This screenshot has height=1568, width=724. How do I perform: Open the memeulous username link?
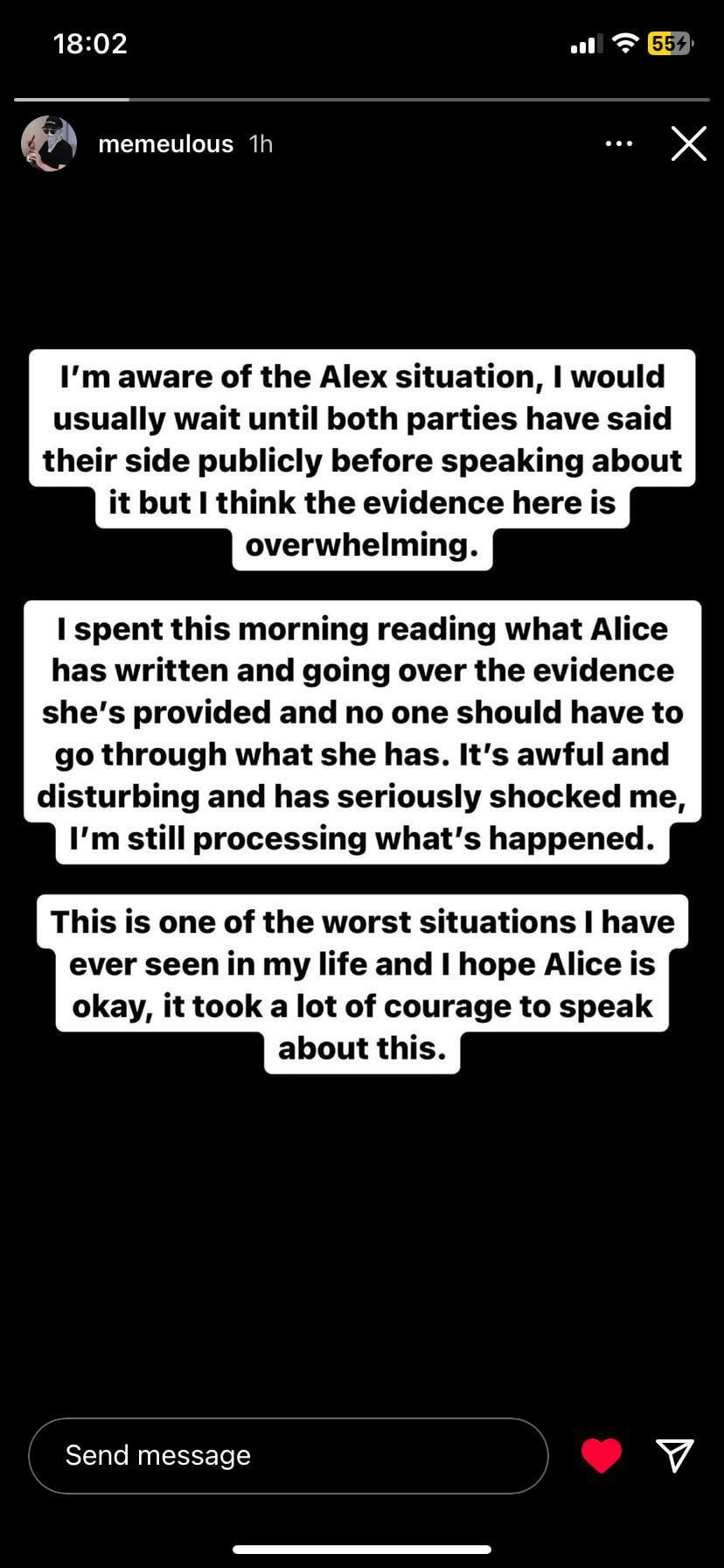pyautogui.click(x=165, y=144)
